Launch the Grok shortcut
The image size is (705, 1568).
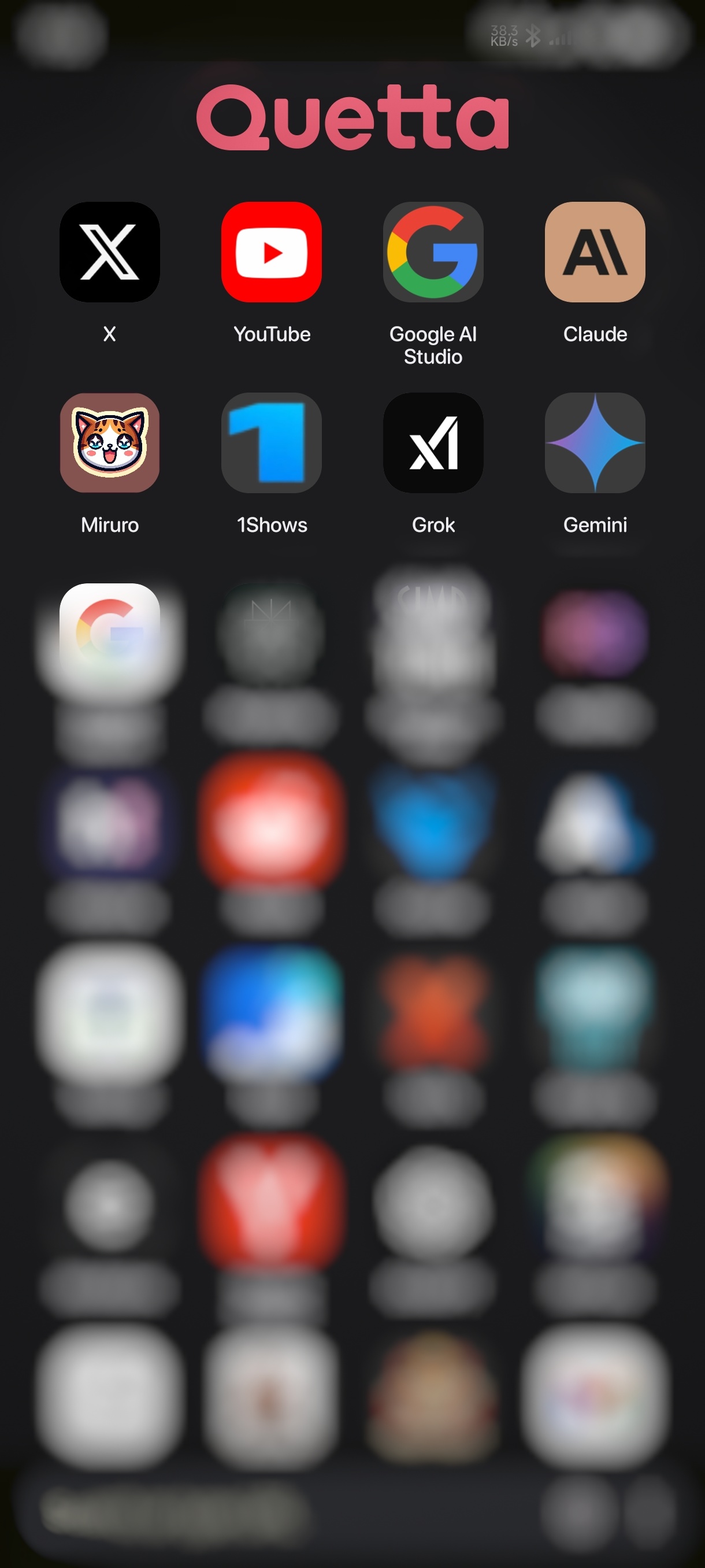[433, 442]
